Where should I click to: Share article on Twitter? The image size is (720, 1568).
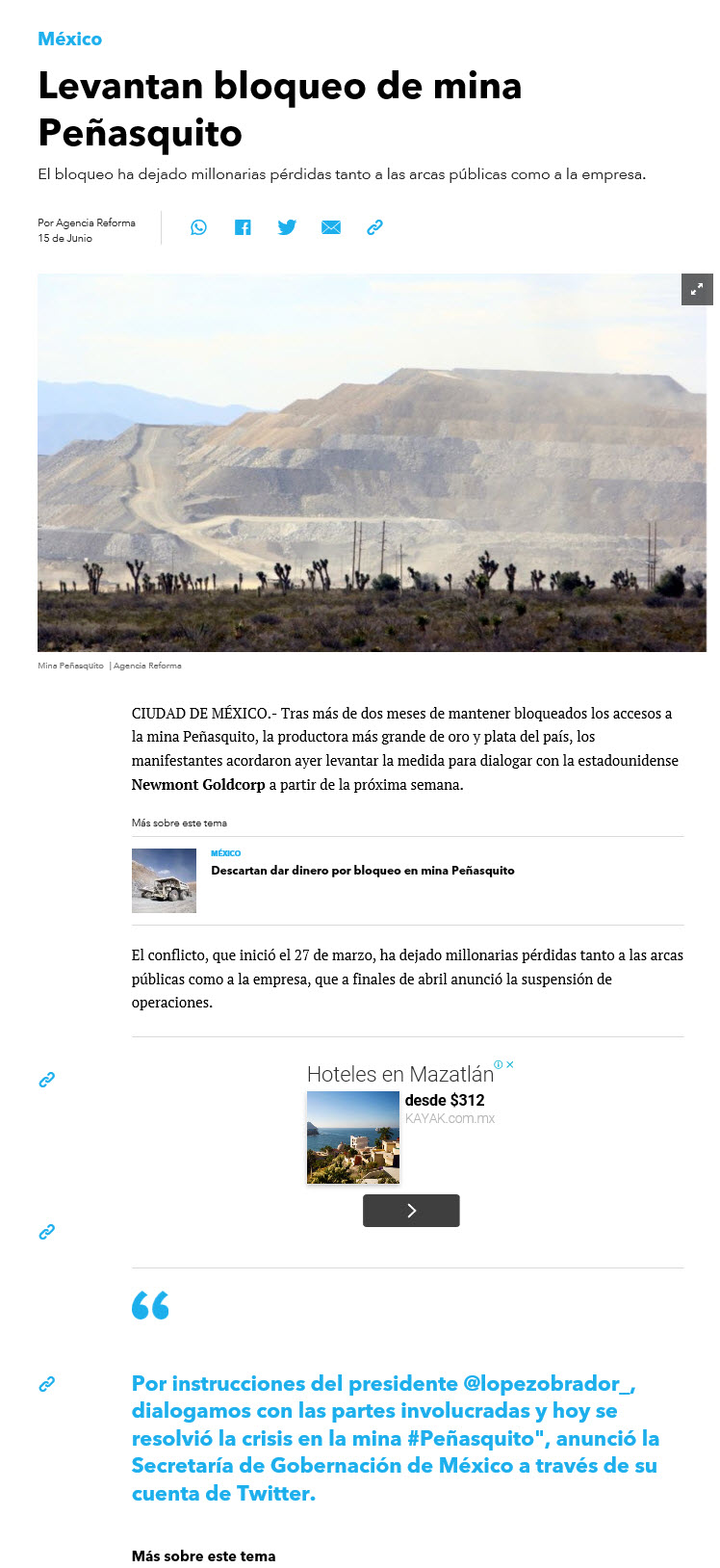click(287, 227)
